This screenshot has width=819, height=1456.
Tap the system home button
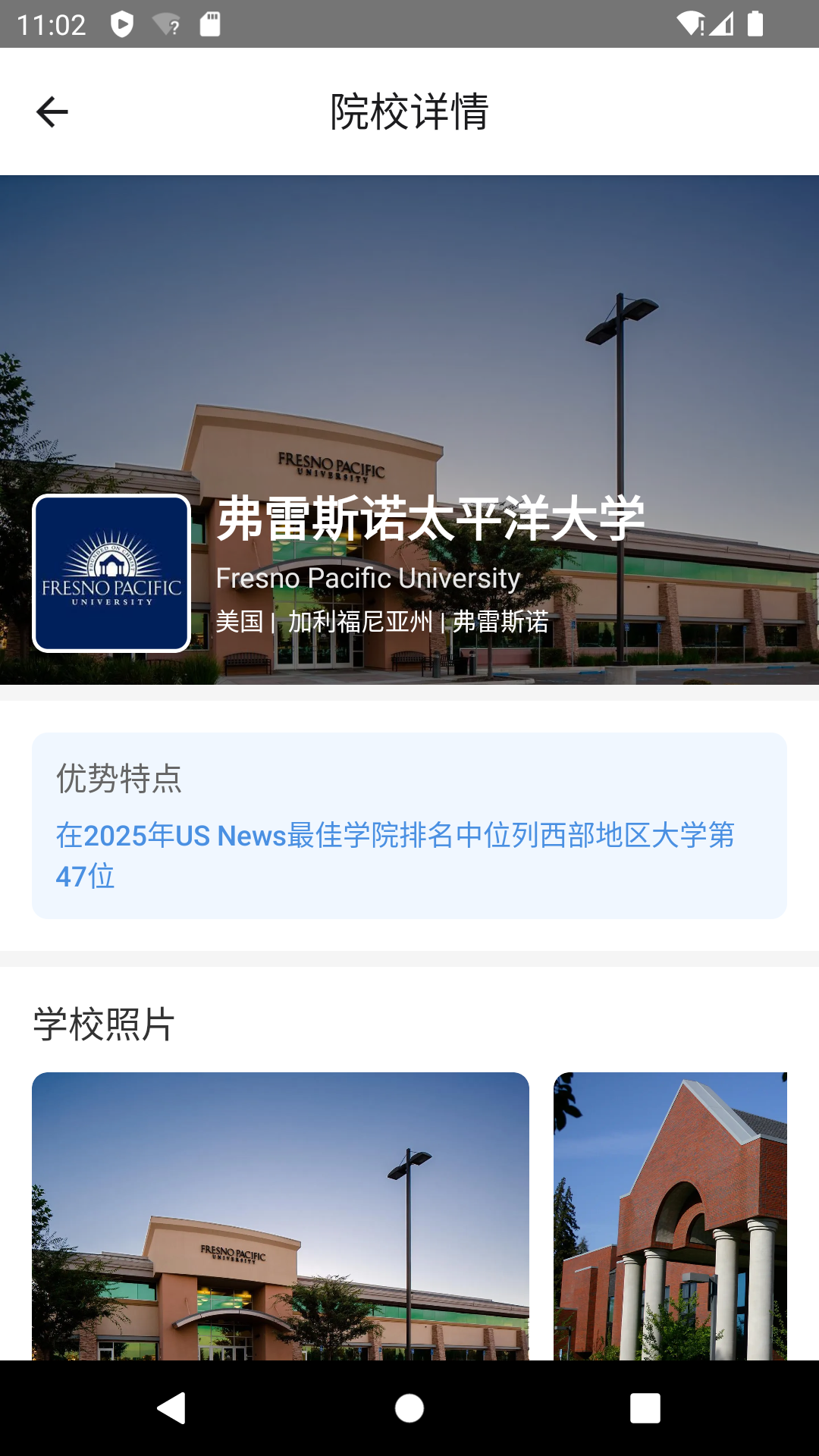[x=409, y=1408]
